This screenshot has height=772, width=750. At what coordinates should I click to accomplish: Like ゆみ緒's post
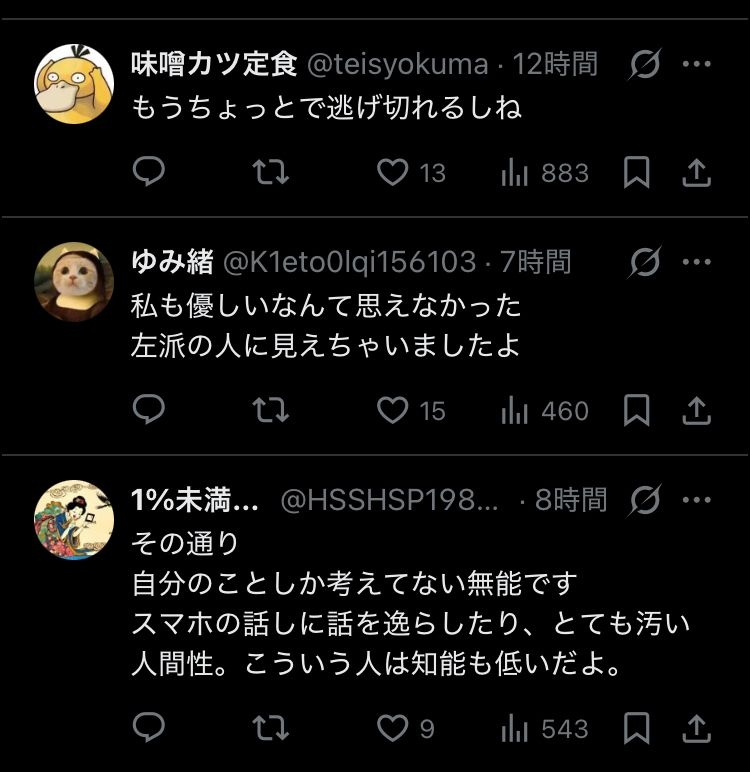pyautogui.click(x=393, y=410)
